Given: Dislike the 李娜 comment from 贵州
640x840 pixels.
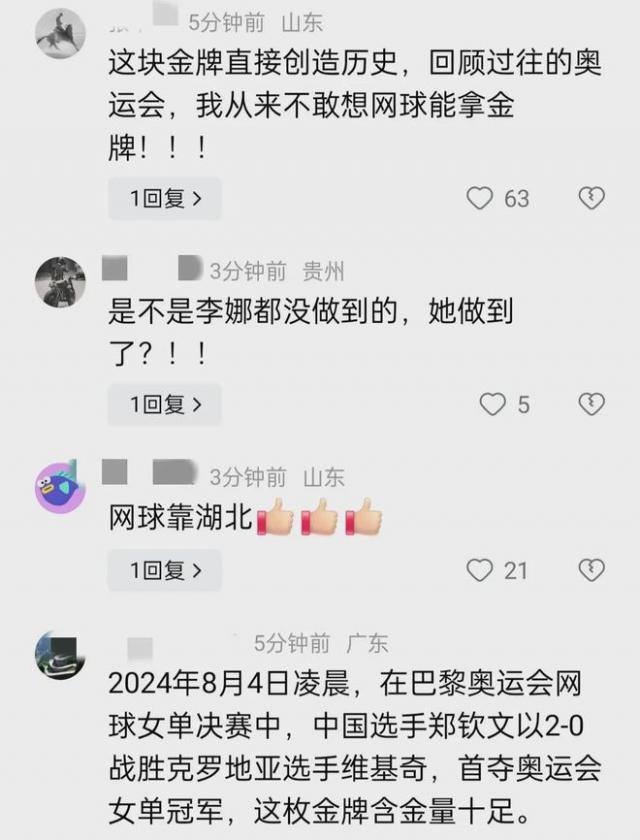Looking at the screenshot, I should pyautogui.click(x=592, y=404).
